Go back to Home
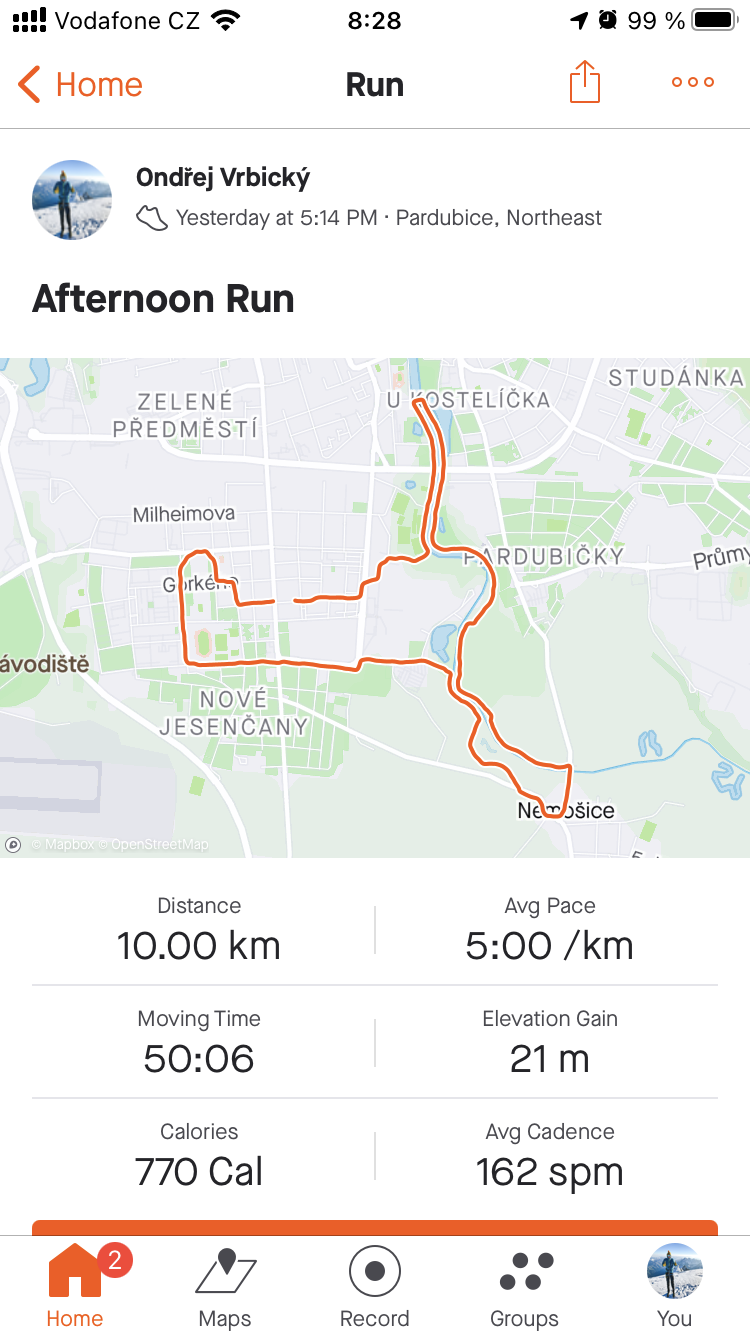The image size is (750, 1334). pos(80,84)
